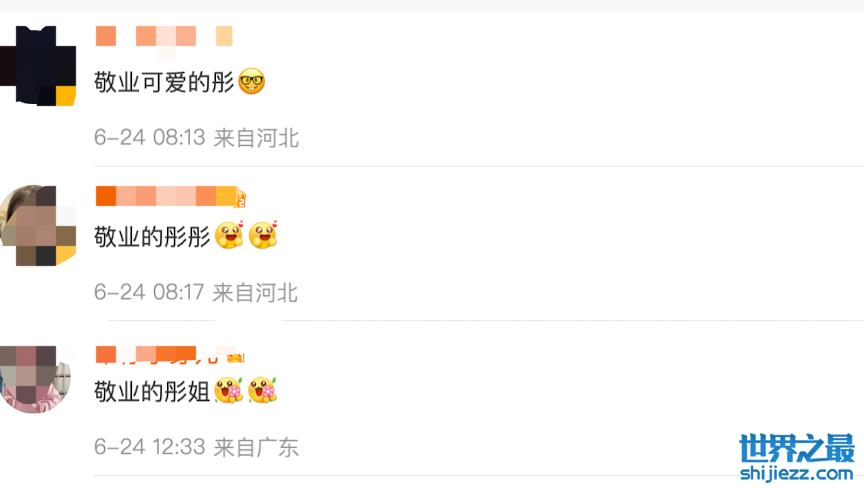Tap username above the 敬业的彤彤 comment

[x=169, y=195]
